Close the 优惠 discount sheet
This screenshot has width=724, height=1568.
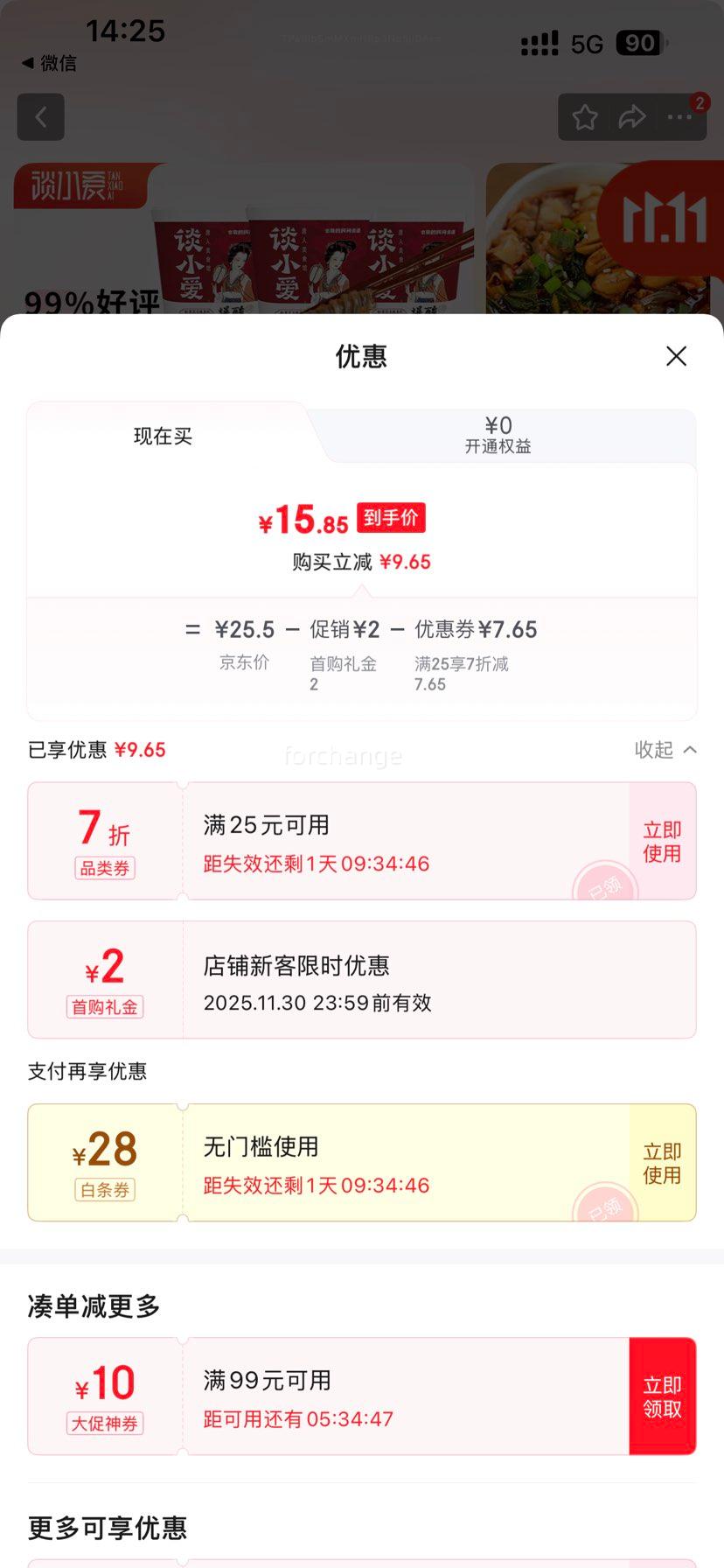tap(676, 356)
